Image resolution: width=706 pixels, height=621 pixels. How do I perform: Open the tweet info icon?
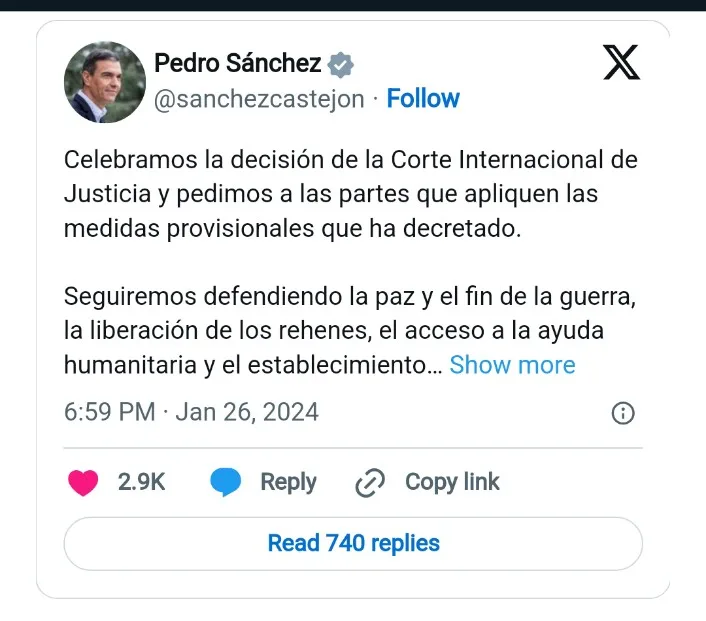coord(622,413)
